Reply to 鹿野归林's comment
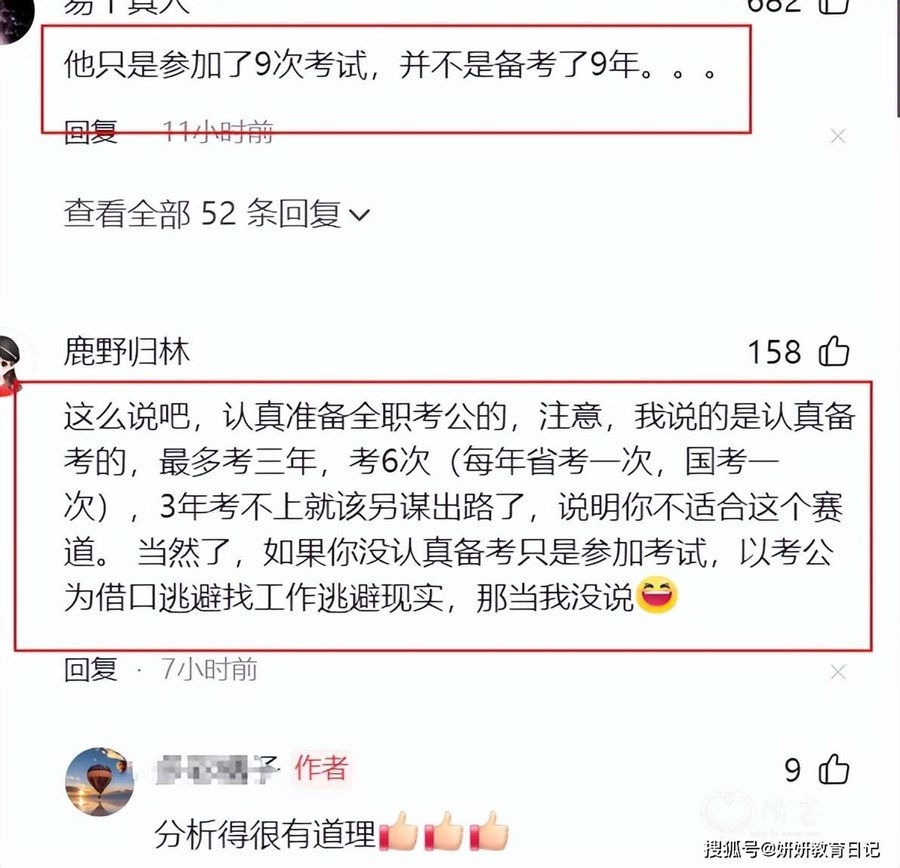 [91, 669]
